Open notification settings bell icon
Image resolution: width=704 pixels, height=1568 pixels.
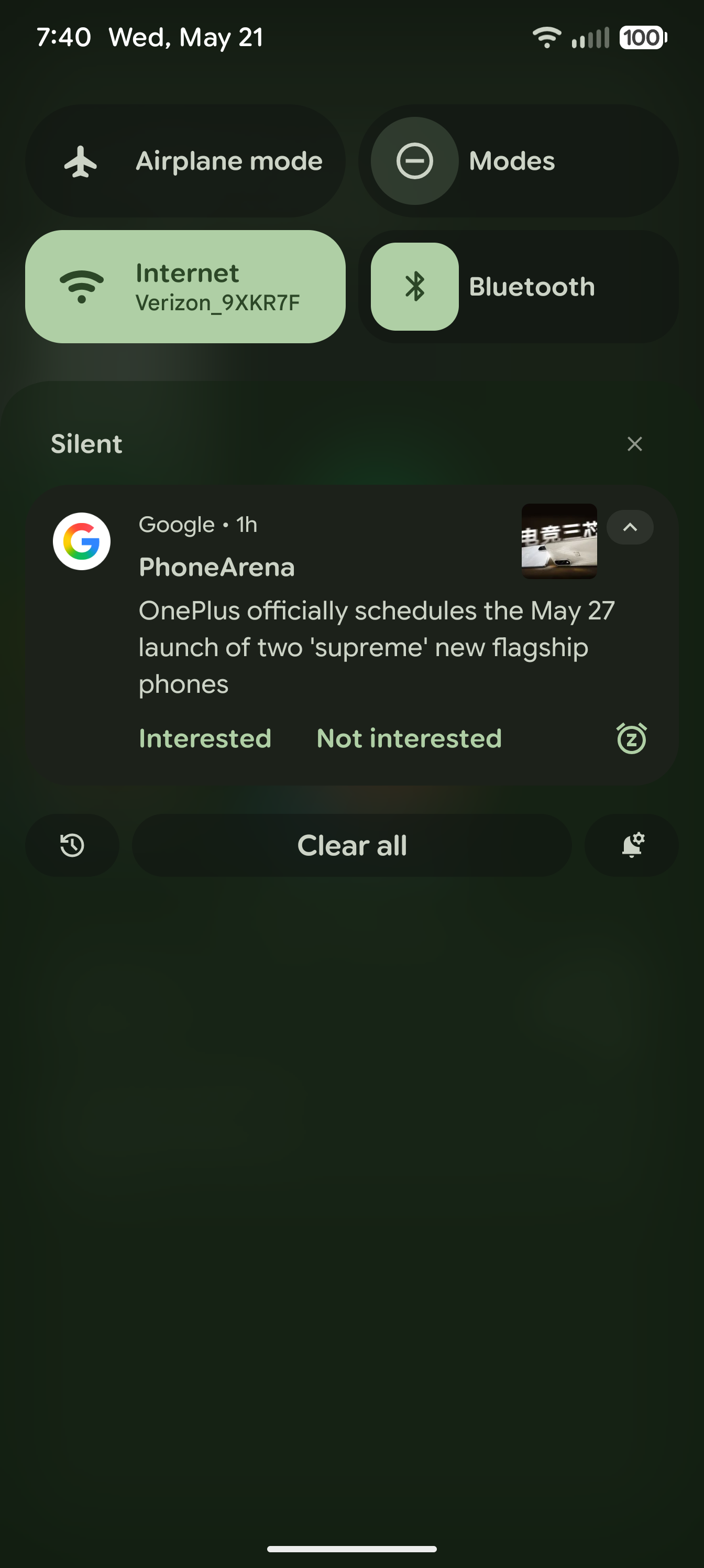click(x=631, y=845)
